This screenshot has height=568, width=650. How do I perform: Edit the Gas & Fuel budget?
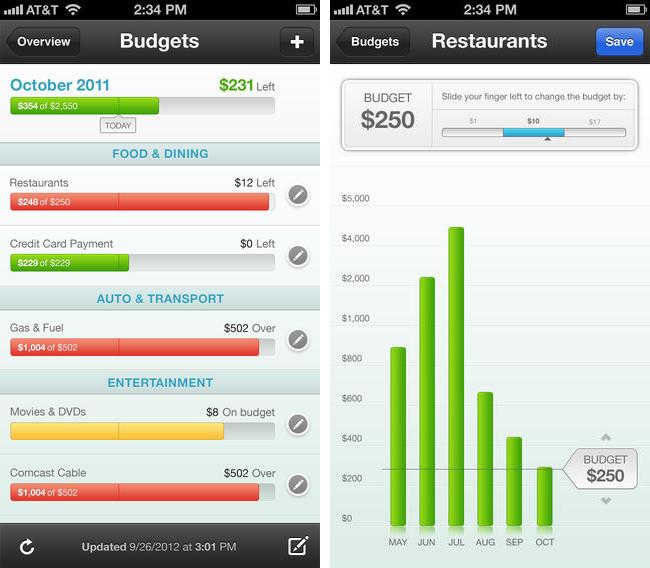(x=297, y=340)
